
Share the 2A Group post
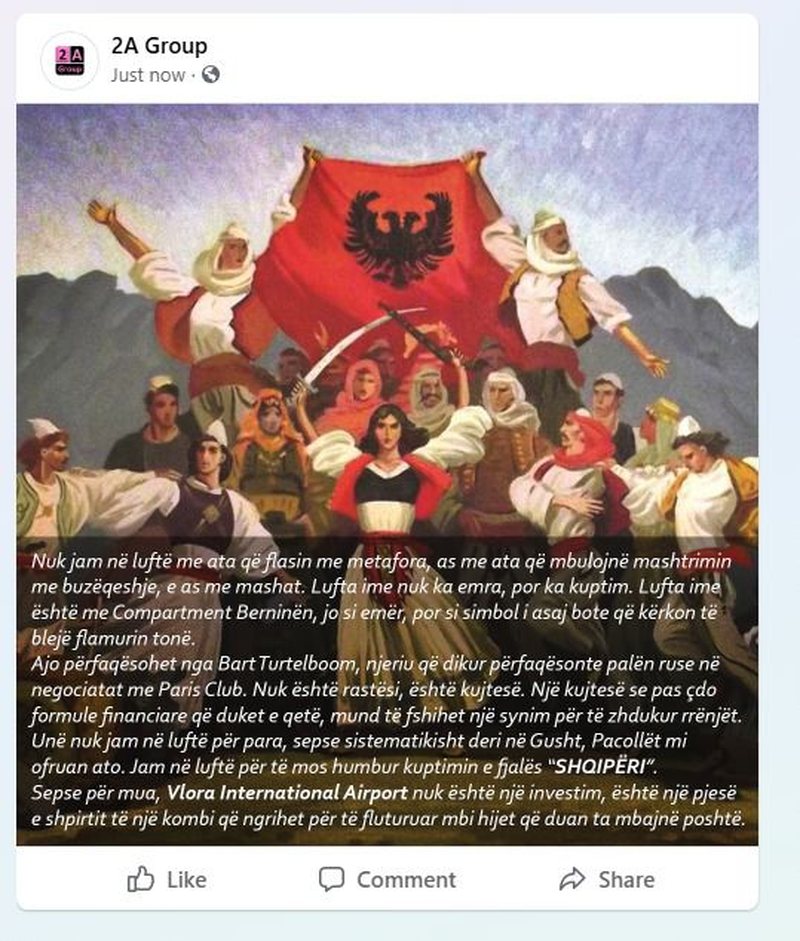(607, 879)
